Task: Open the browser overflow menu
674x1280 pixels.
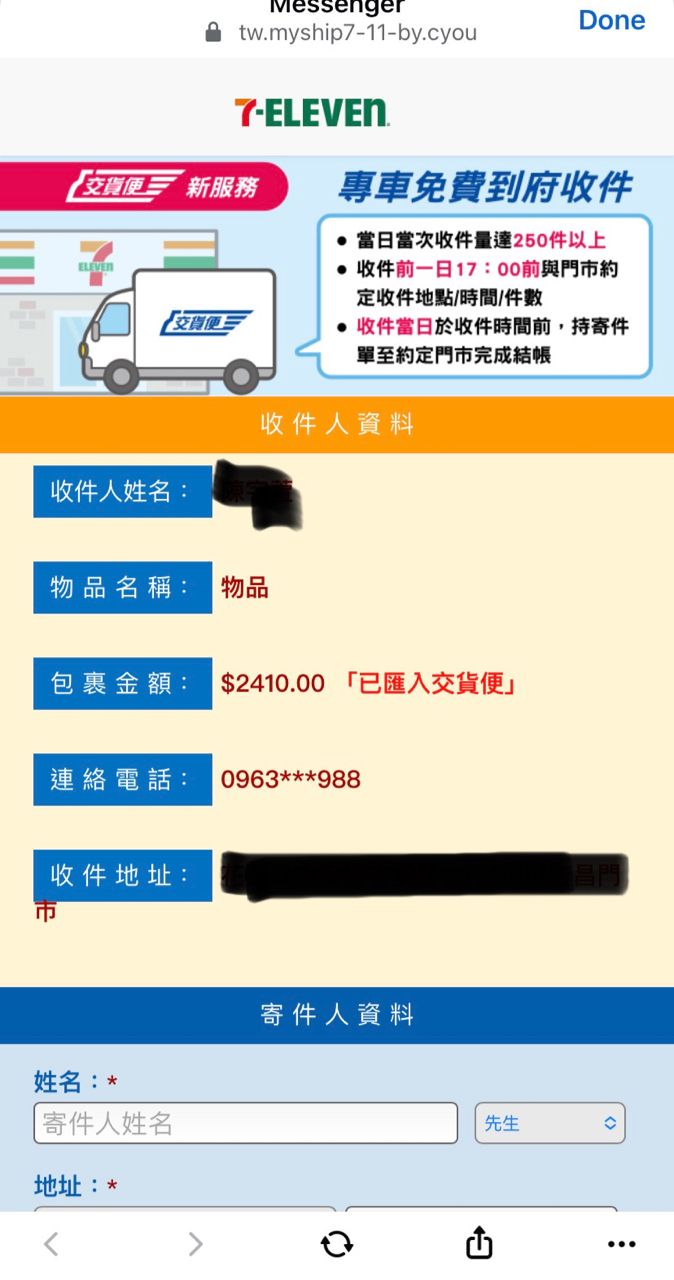Action: 621,1243
